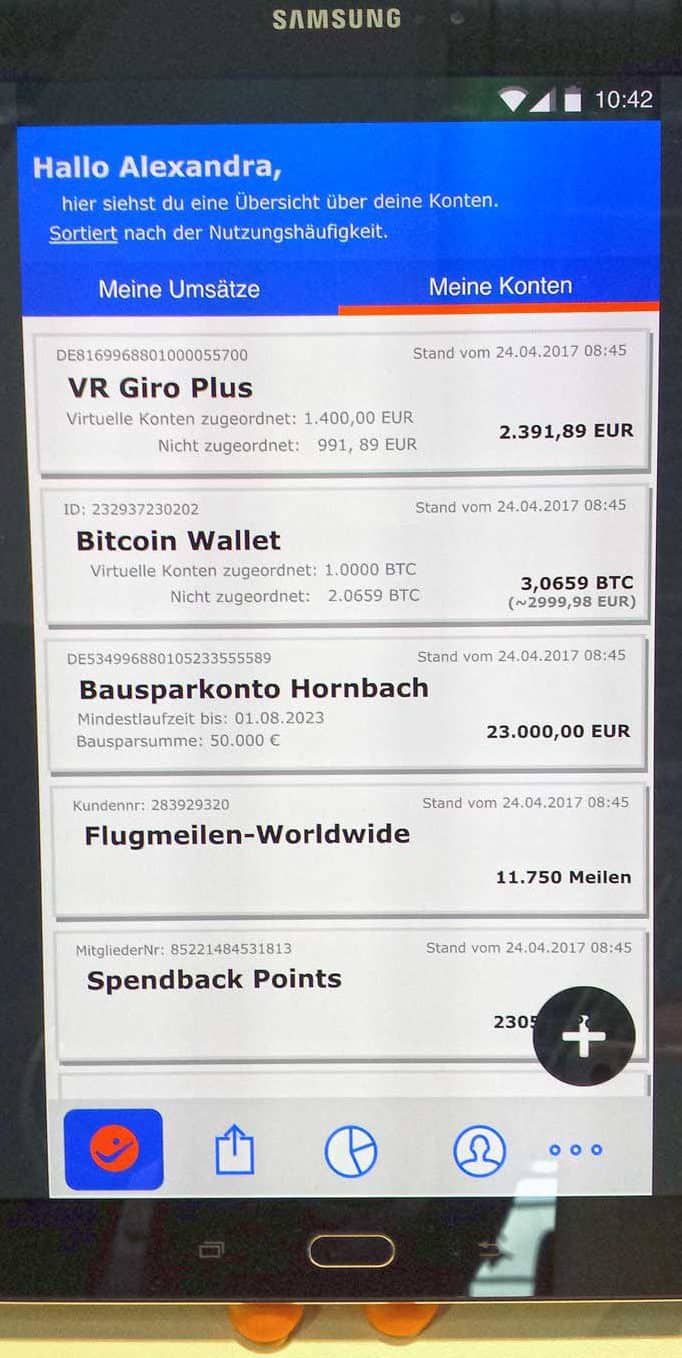Viewport: 682px width, 1358px height.
Task: Open the pie chart statistics icon
Action: click(x=351, y=1151)
